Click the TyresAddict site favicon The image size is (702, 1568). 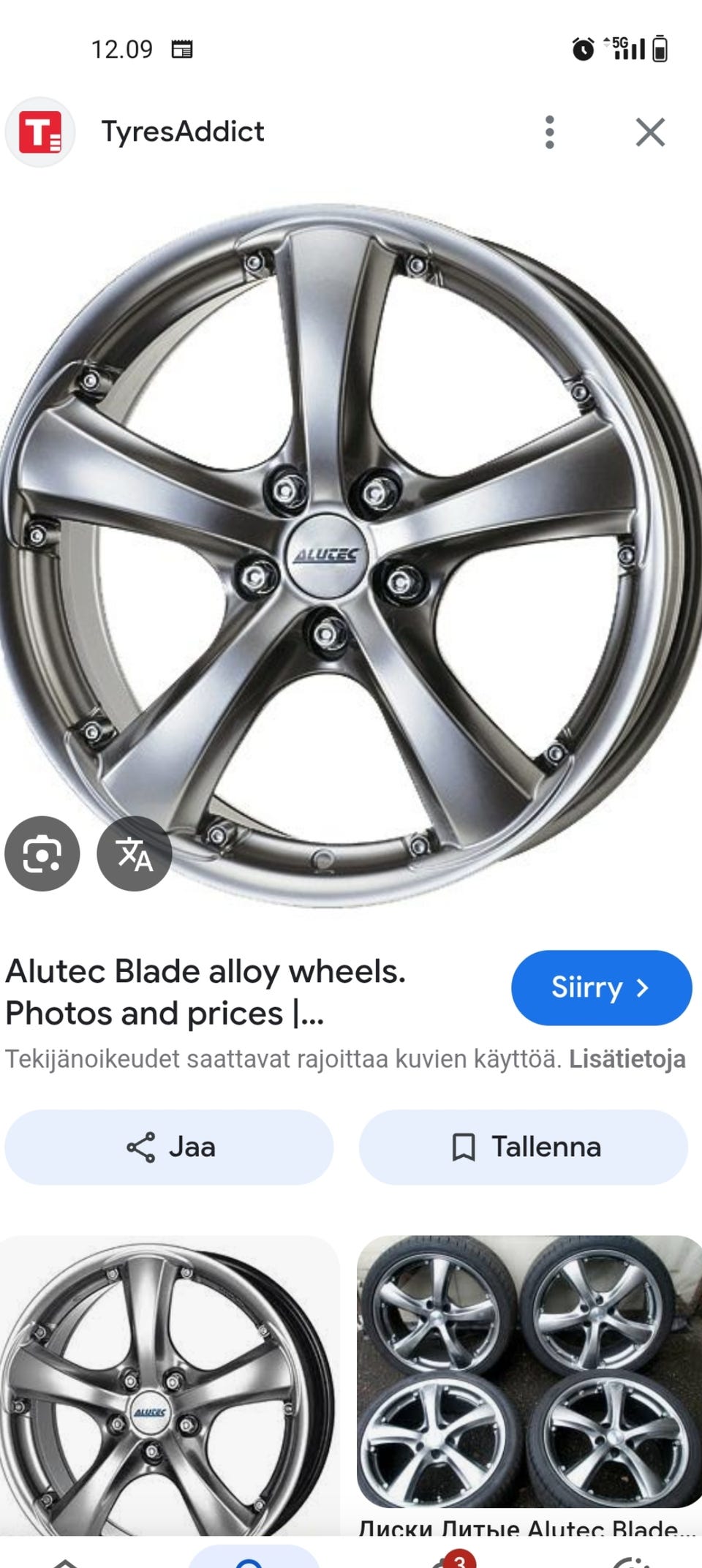click(x=40, y=132)
